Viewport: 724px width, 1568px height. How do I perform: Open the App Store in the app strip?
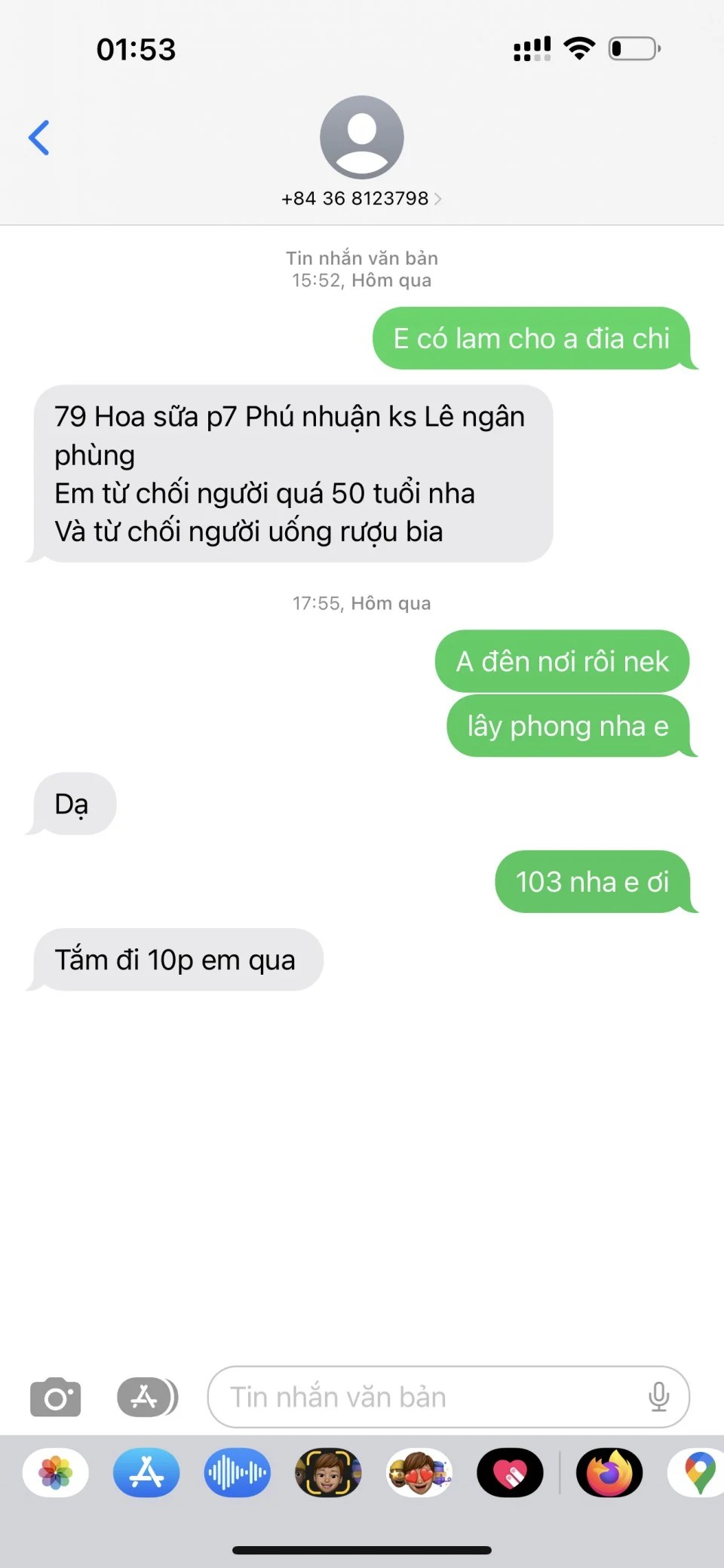146,1472
